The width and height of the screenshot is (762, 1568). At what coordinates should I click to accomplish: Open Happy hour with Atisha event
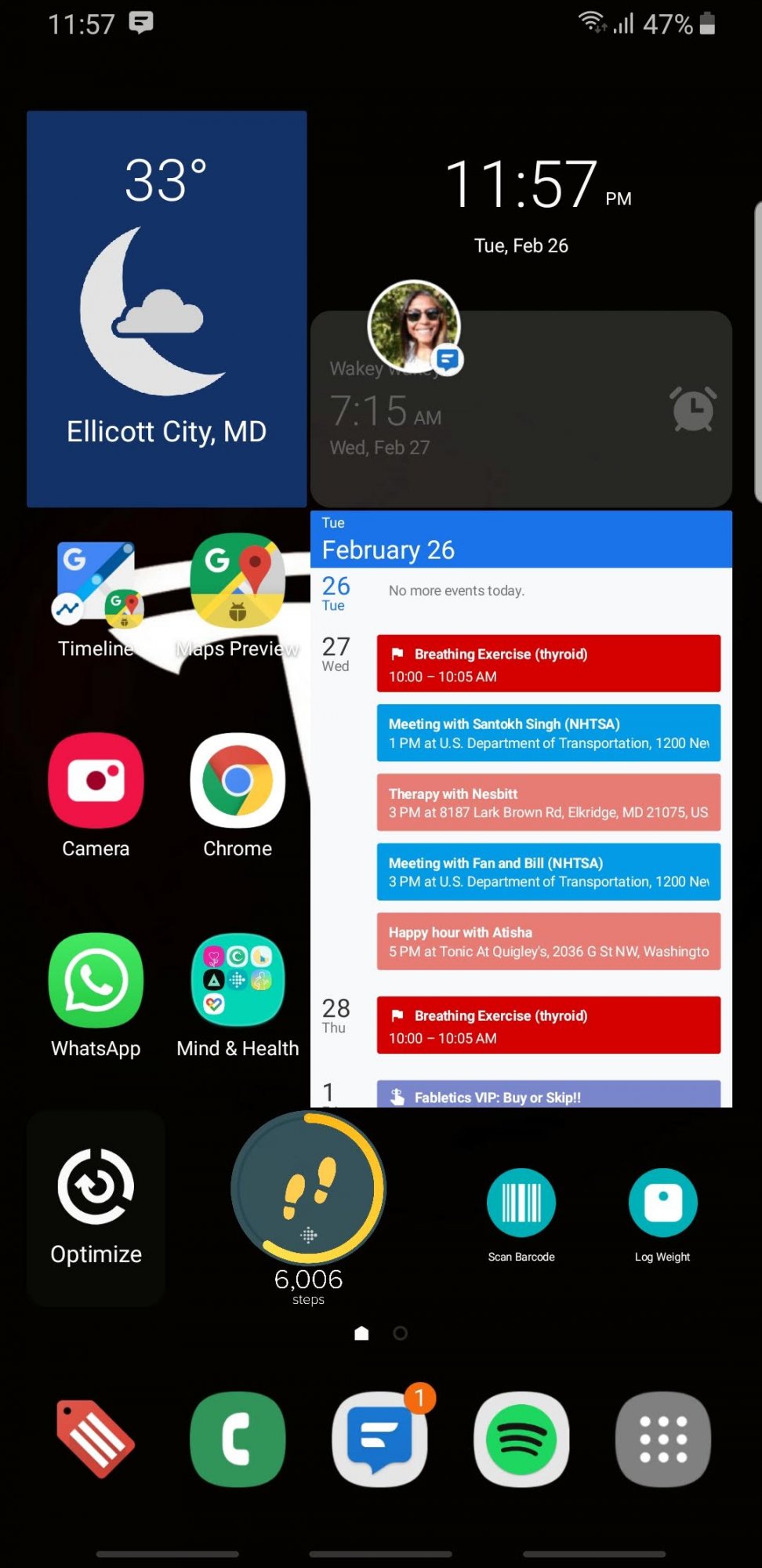point(549,942)
